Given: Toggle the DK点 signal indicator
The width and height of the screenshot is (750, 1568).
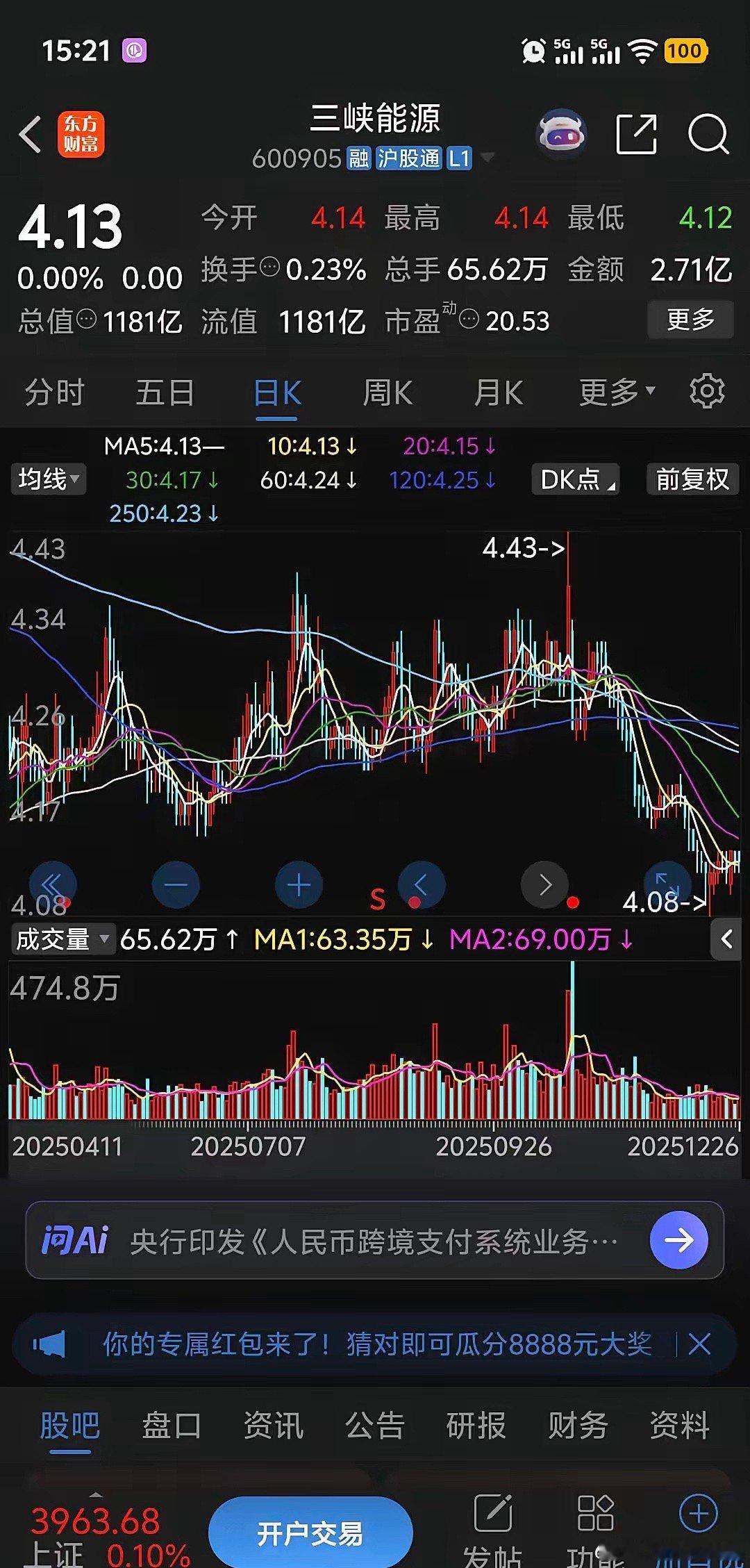Looking at the screenshot, I should (574, 479).
